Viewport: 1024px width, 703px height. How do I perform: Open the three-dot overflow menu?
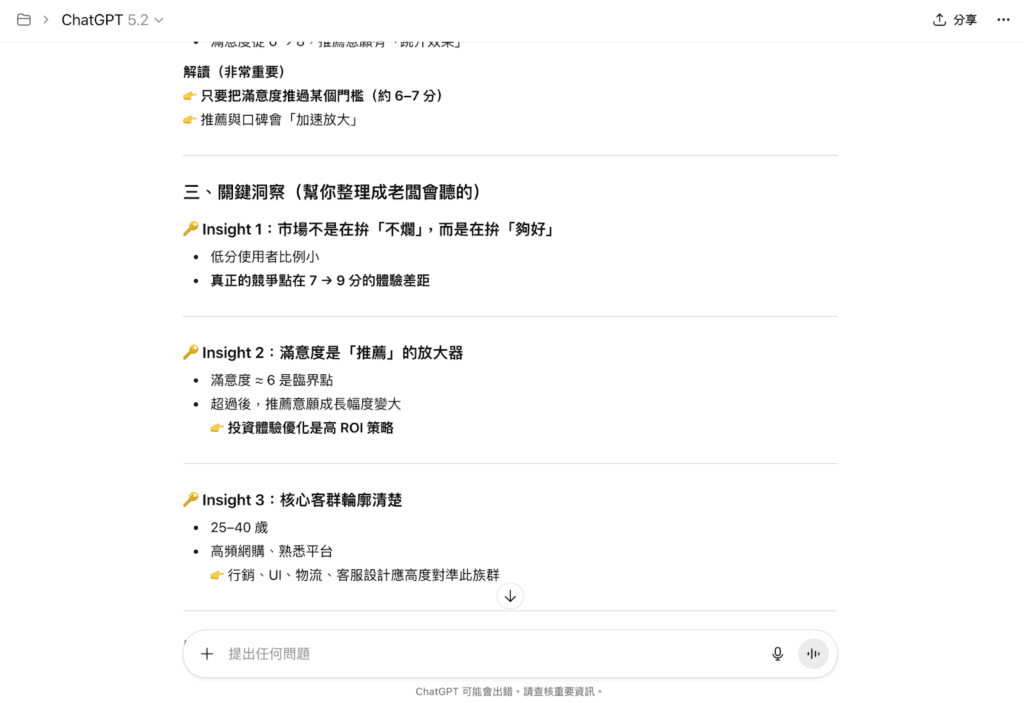click(1003, 20)
